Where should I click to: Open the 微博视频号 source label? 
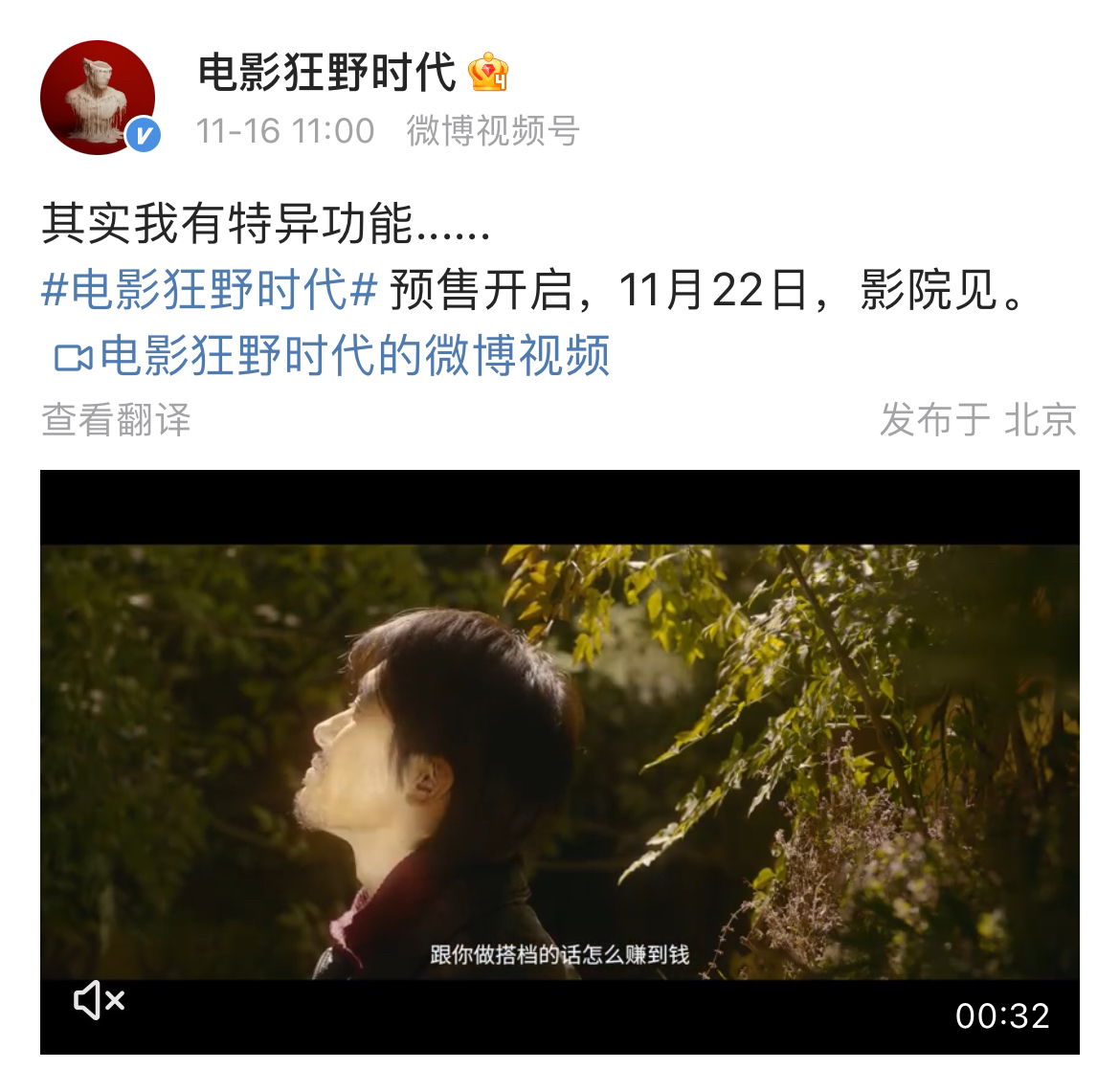click(x=493, y=130)
